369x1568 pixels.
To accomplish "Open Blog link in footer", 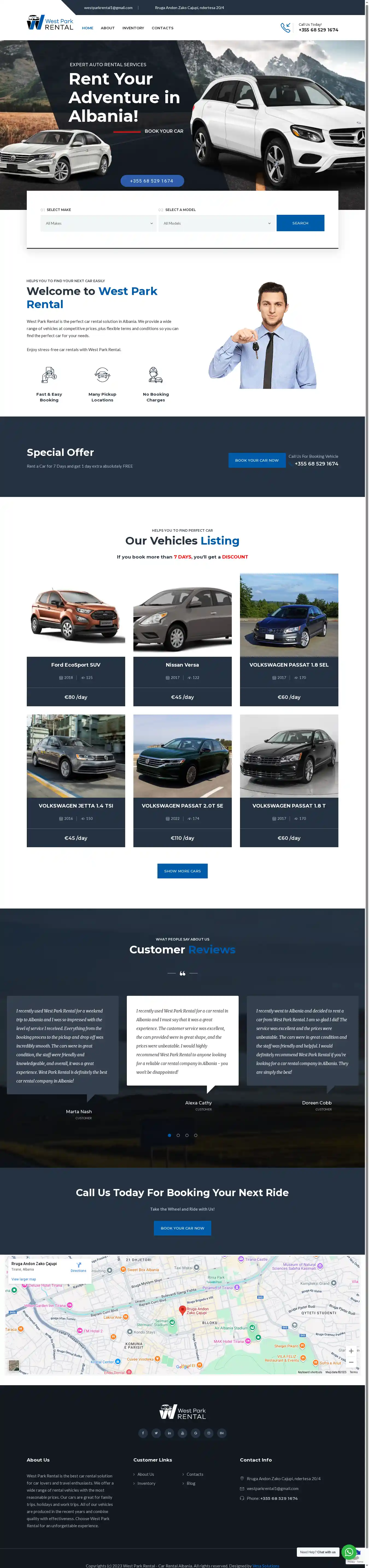I will point(191,1483).
